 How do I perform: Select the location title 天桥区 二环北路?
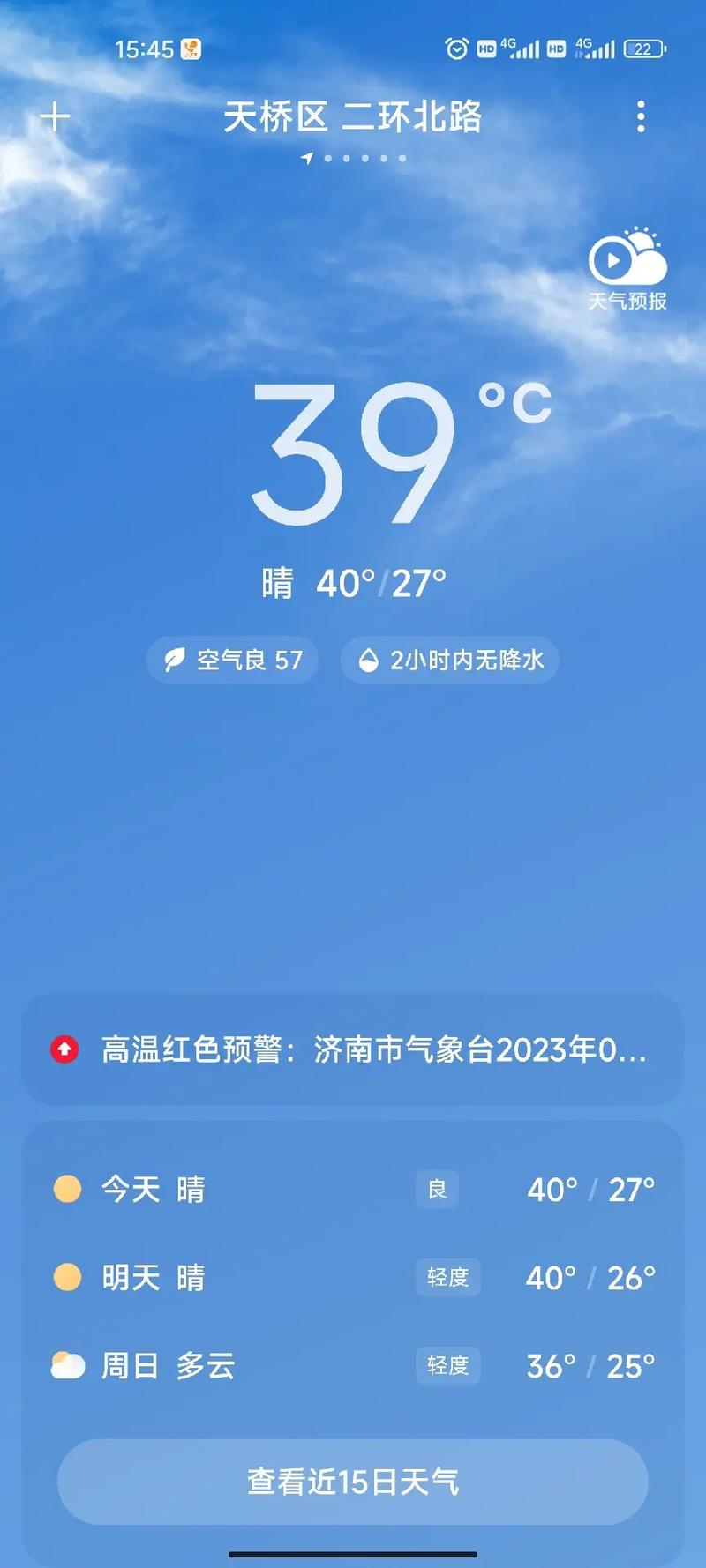[x=353, y=117]
